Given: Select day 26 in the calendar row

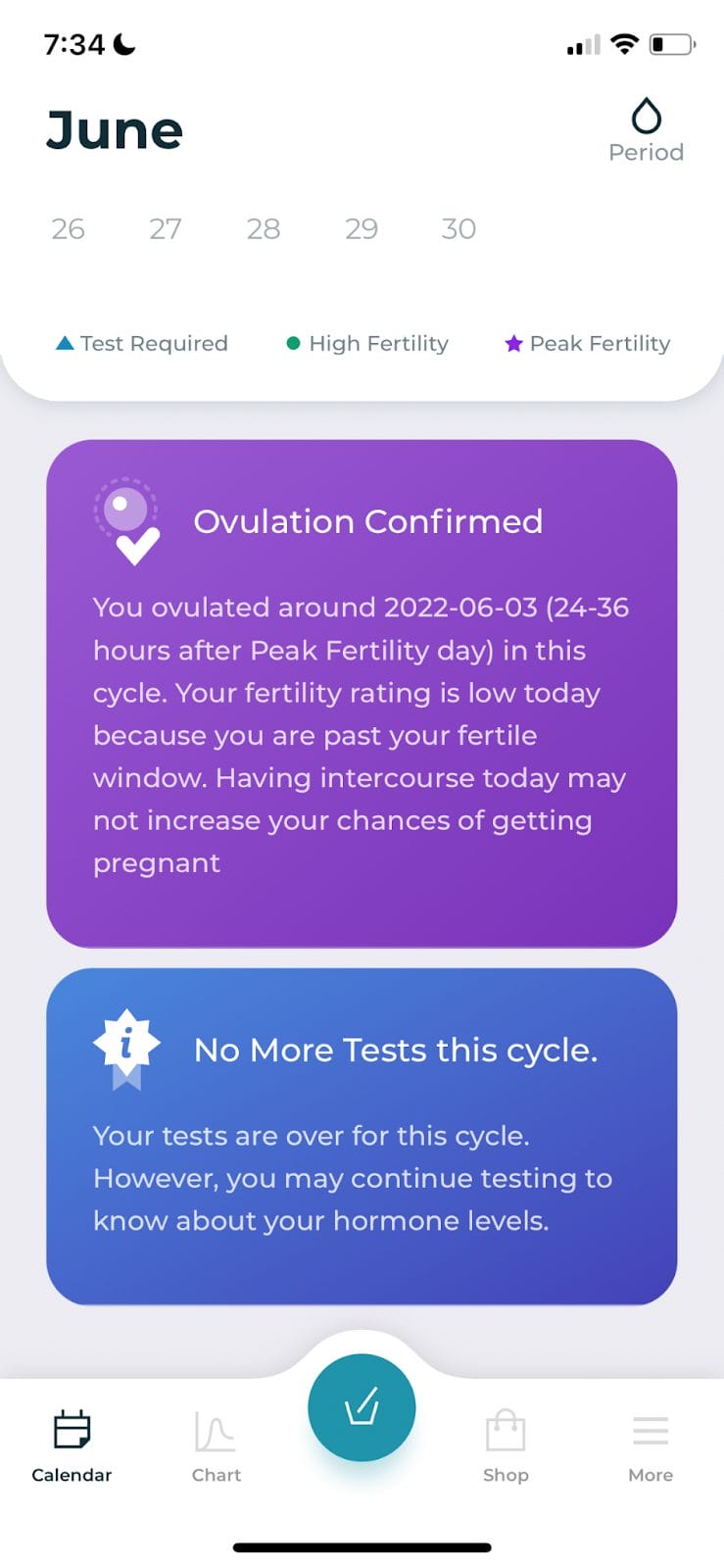Looking at the screenshot, I should pos(67,228).
